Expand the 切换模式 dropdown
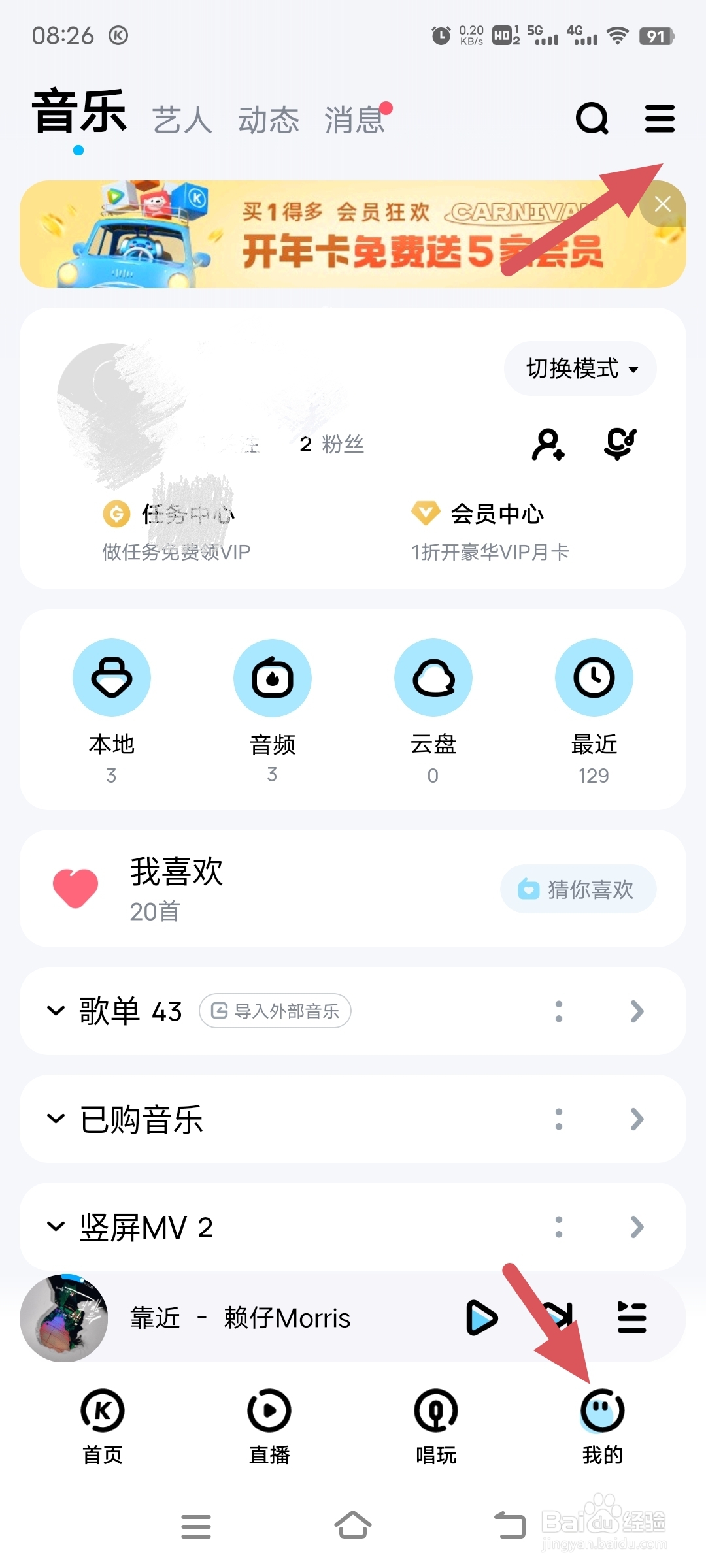 point(580,368)
